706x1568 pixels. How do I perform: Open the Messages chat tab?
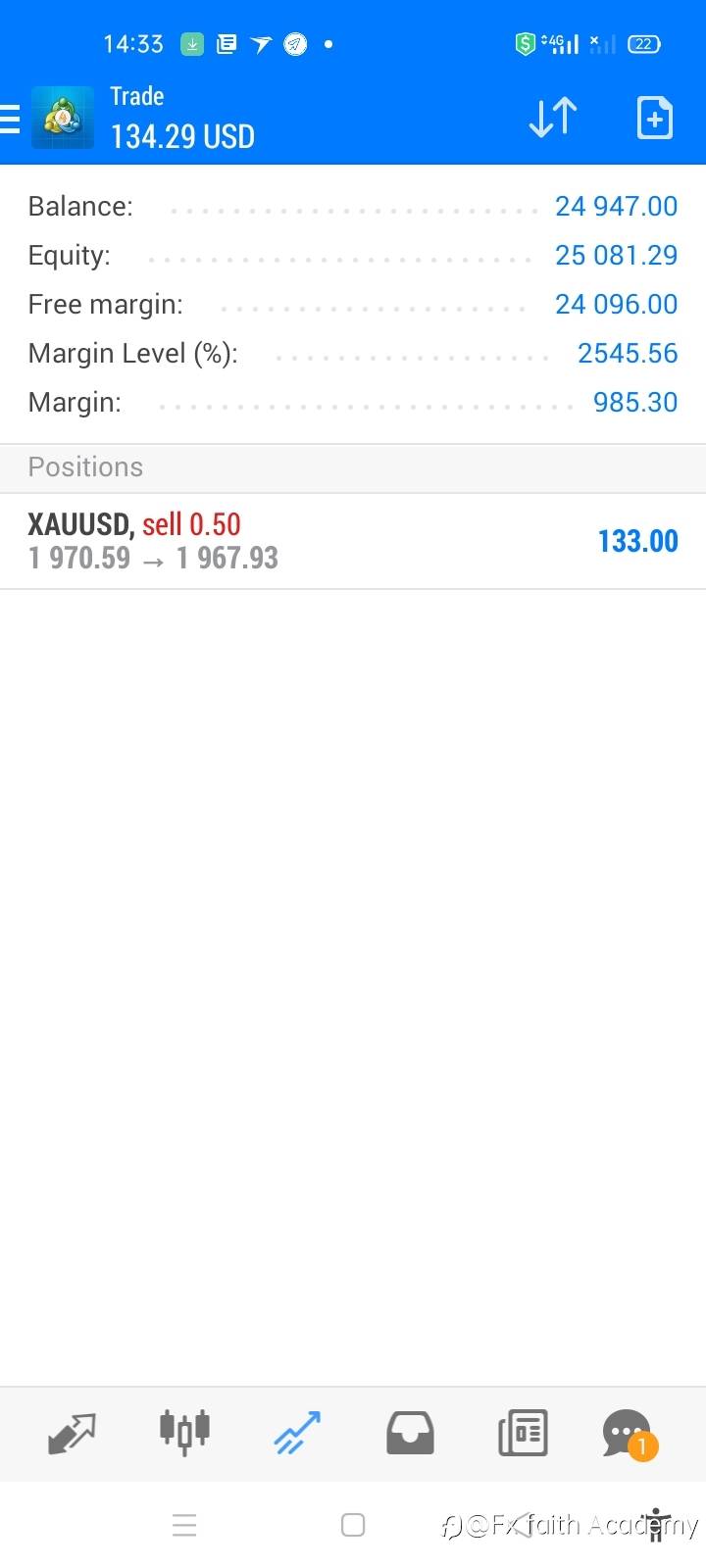[630, 1435]
